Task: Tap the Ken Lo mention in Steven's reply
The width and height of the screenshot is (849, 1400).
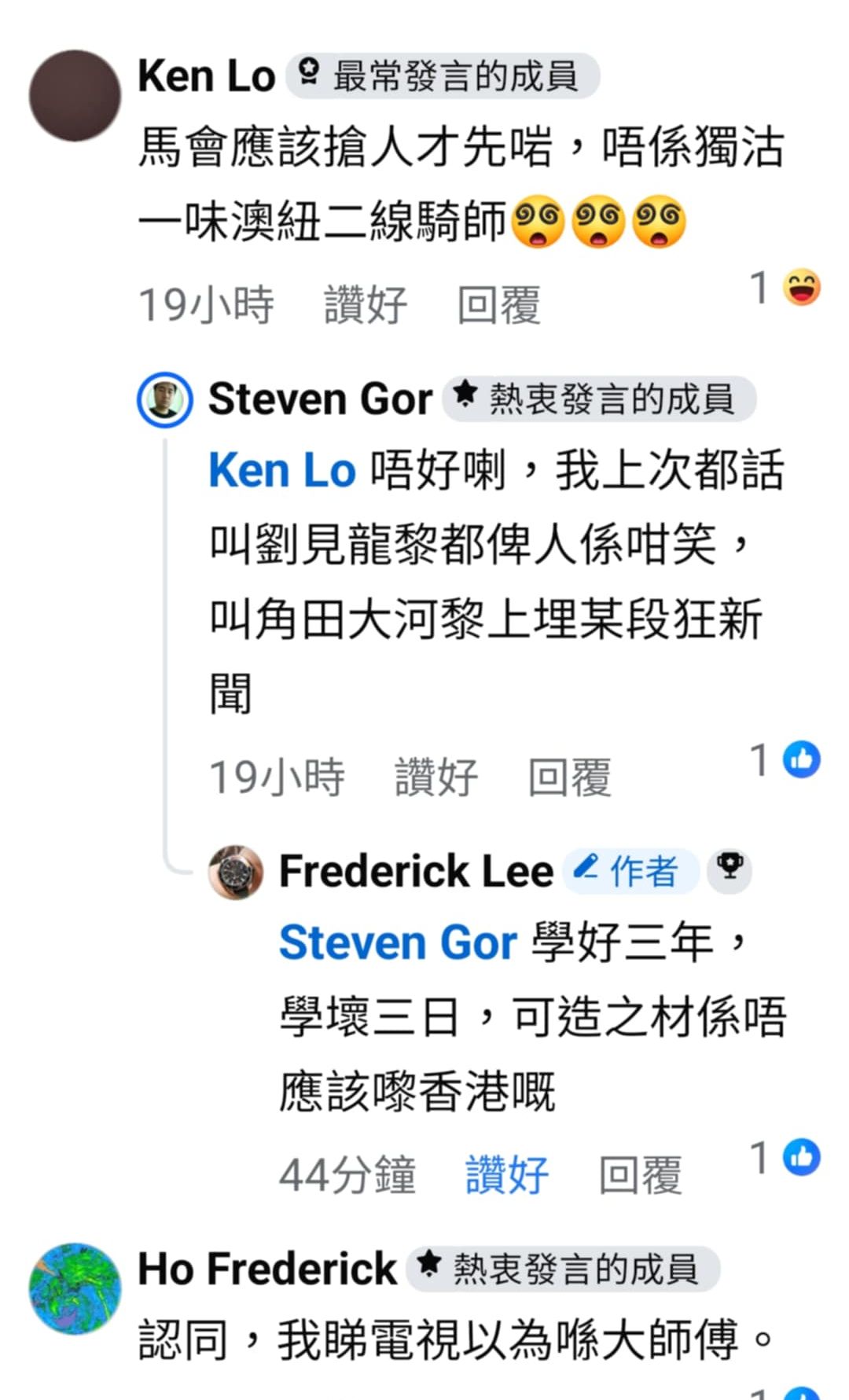Action: point(282,471)
